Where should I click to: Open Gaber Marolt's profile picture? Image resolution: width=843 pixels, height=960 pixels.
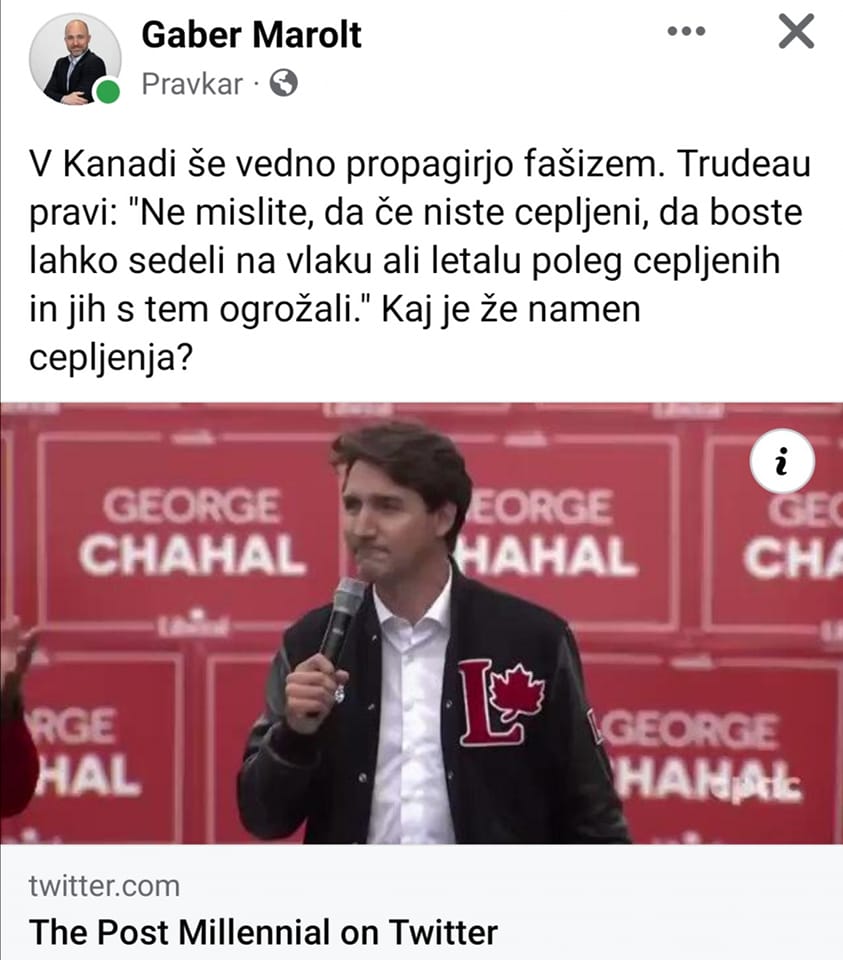point(75,60)
